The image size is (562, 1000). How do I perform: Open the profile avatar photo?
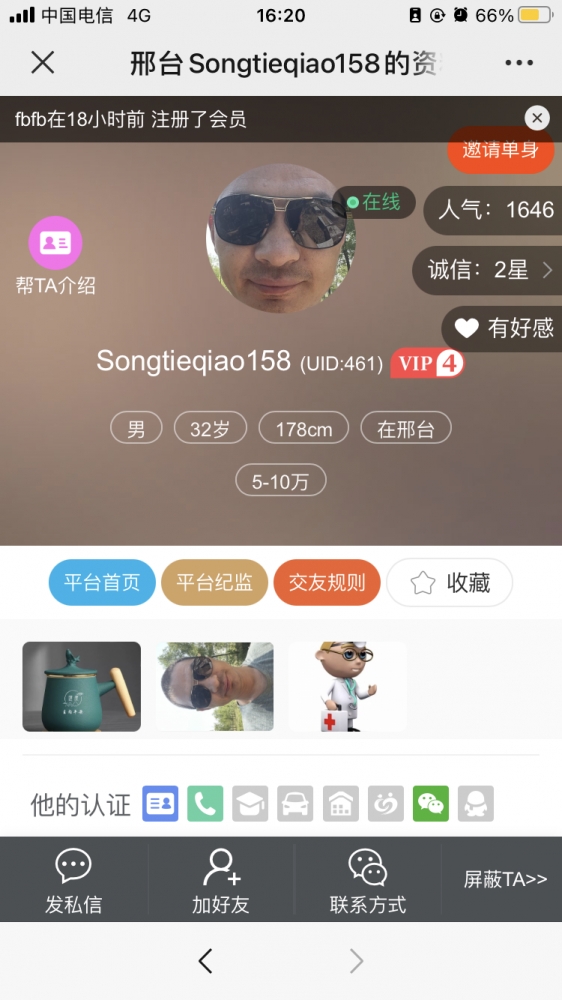281,238
